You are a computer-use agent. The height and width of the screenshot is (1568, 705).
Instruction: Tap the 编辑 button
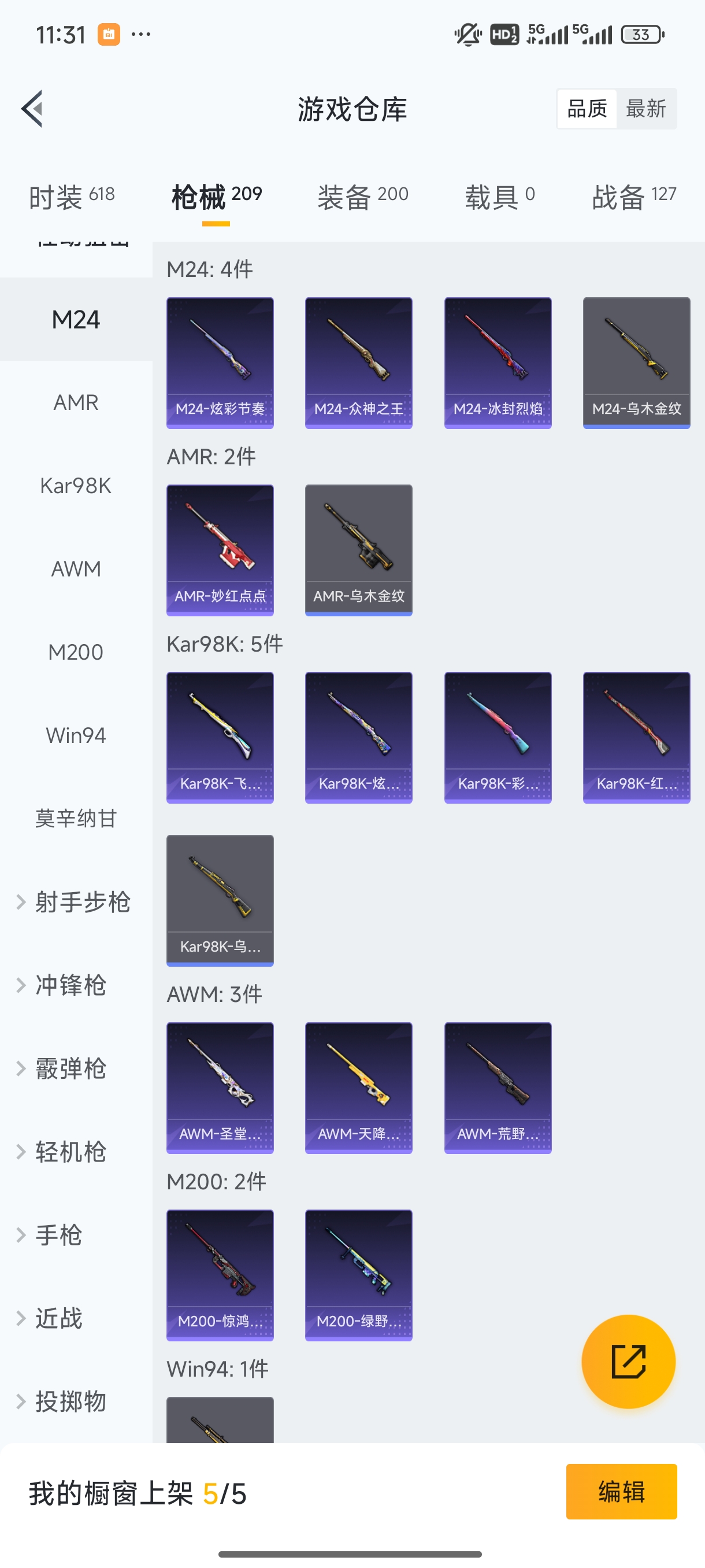pos(622,1492)
